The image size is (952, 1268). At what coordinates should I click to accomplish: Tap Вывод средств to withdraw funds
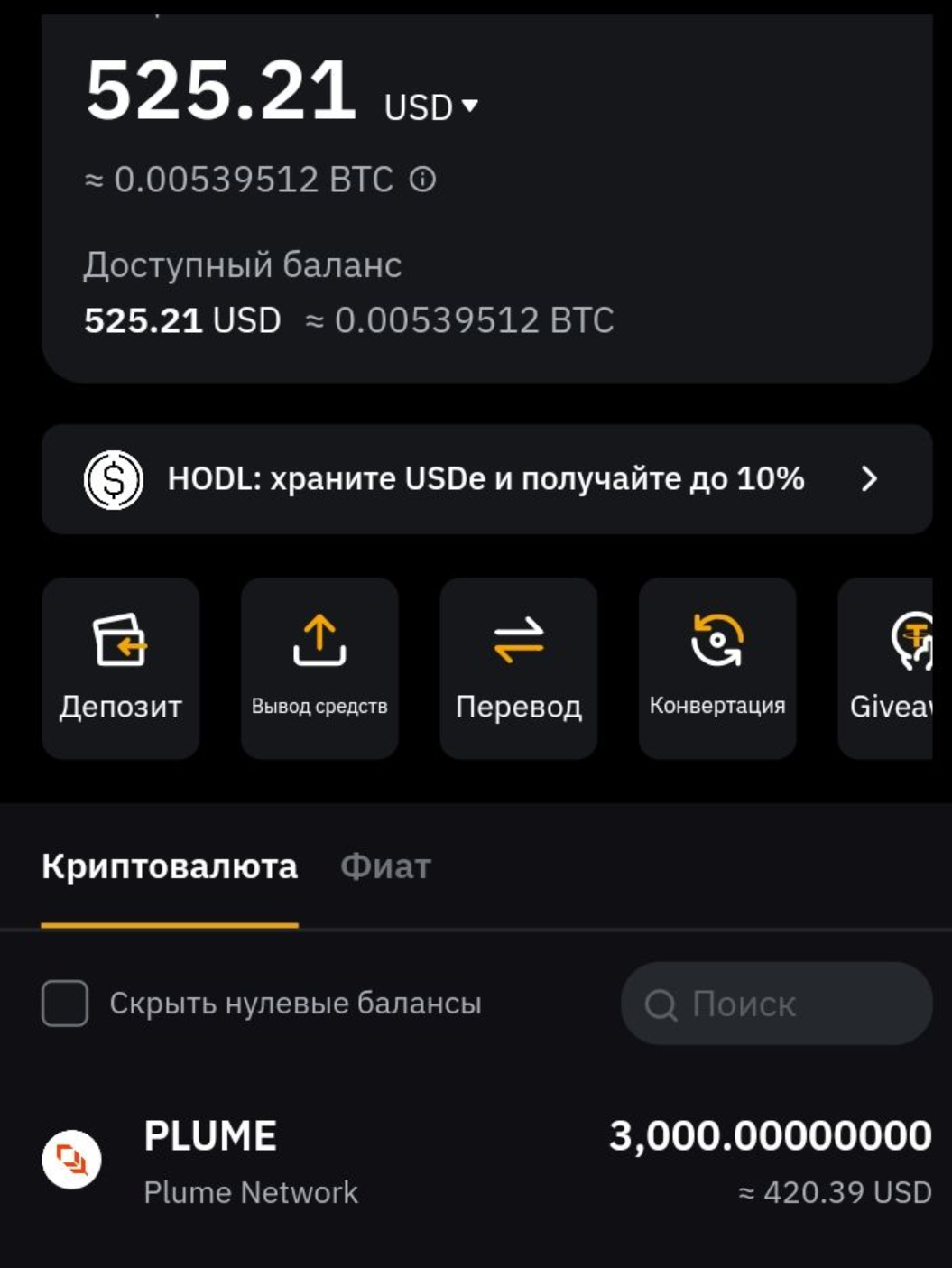pyautogui.click(x=319, y=668)
